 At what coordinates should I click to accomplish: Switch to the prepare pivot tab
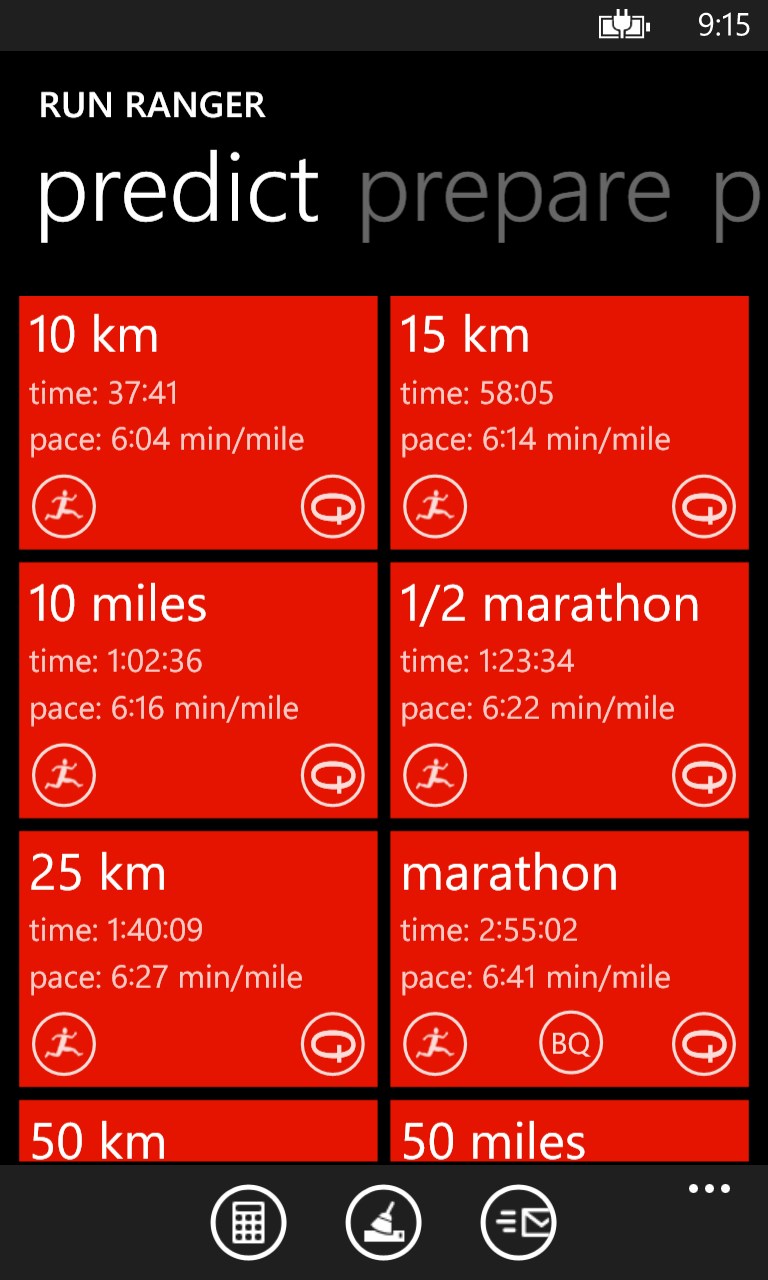coord(514,190)
